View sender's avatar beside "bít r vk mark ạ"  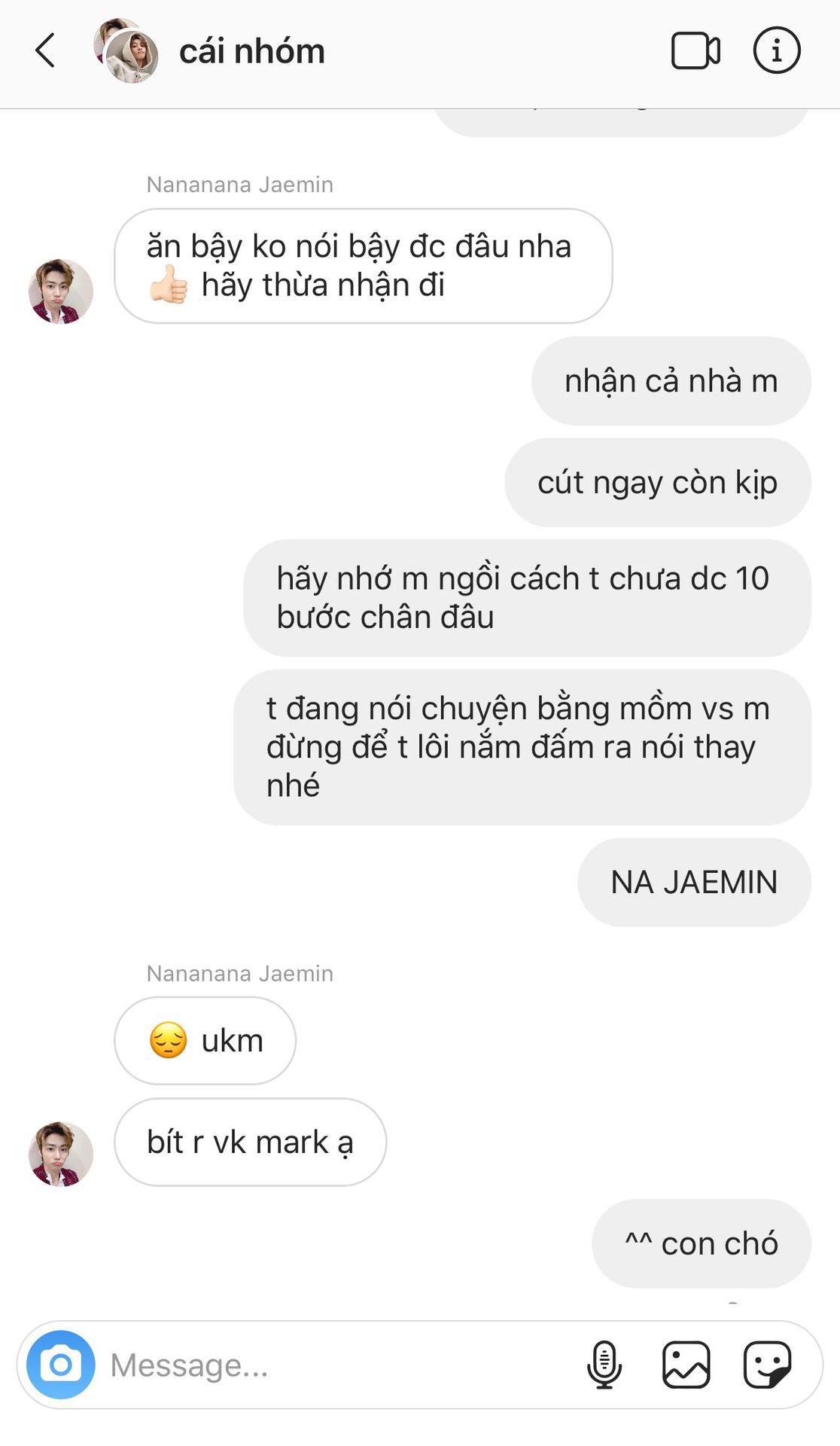[61, 1153]
